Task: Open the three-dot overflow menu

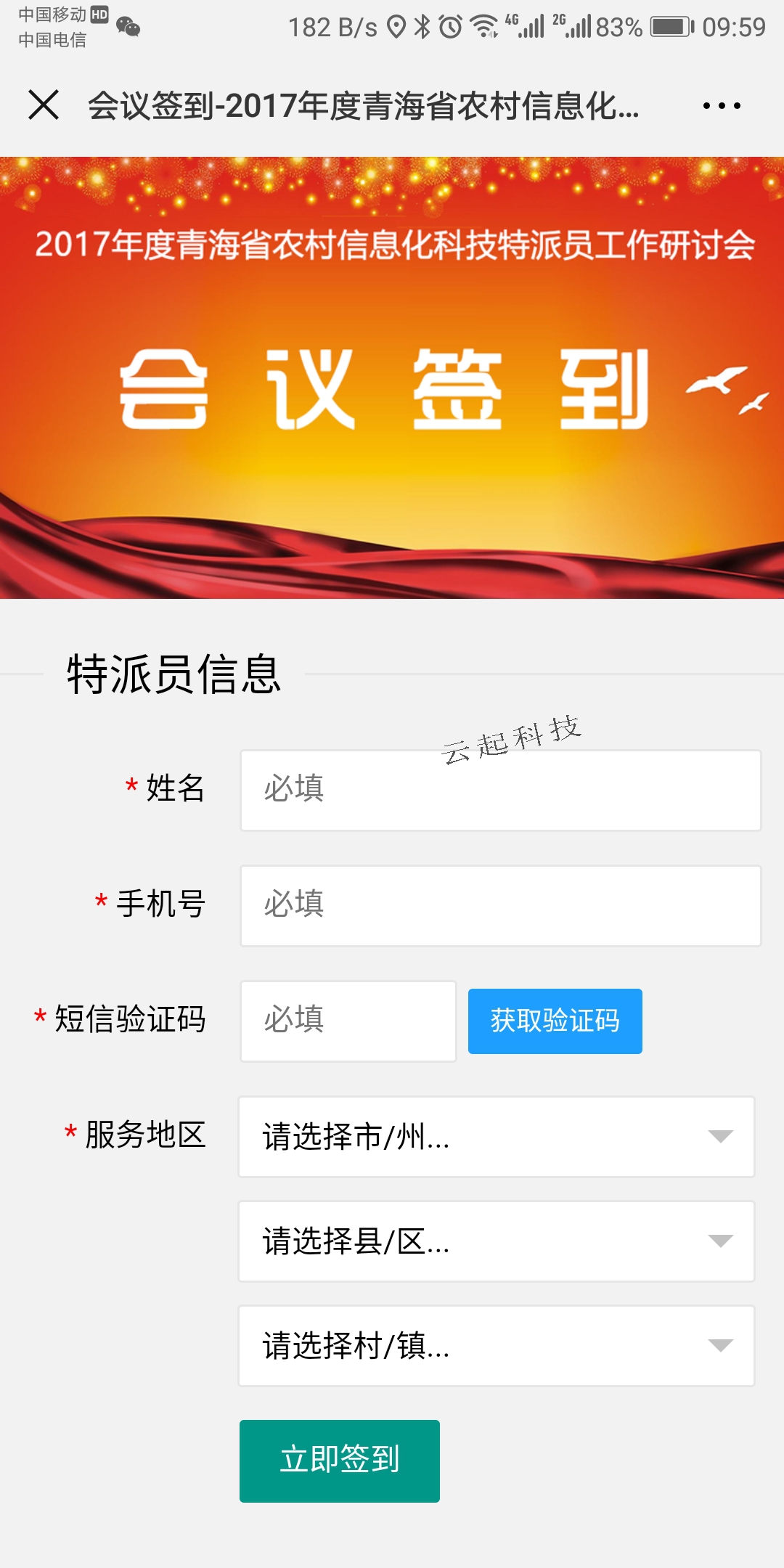Action: click(722, 106)
